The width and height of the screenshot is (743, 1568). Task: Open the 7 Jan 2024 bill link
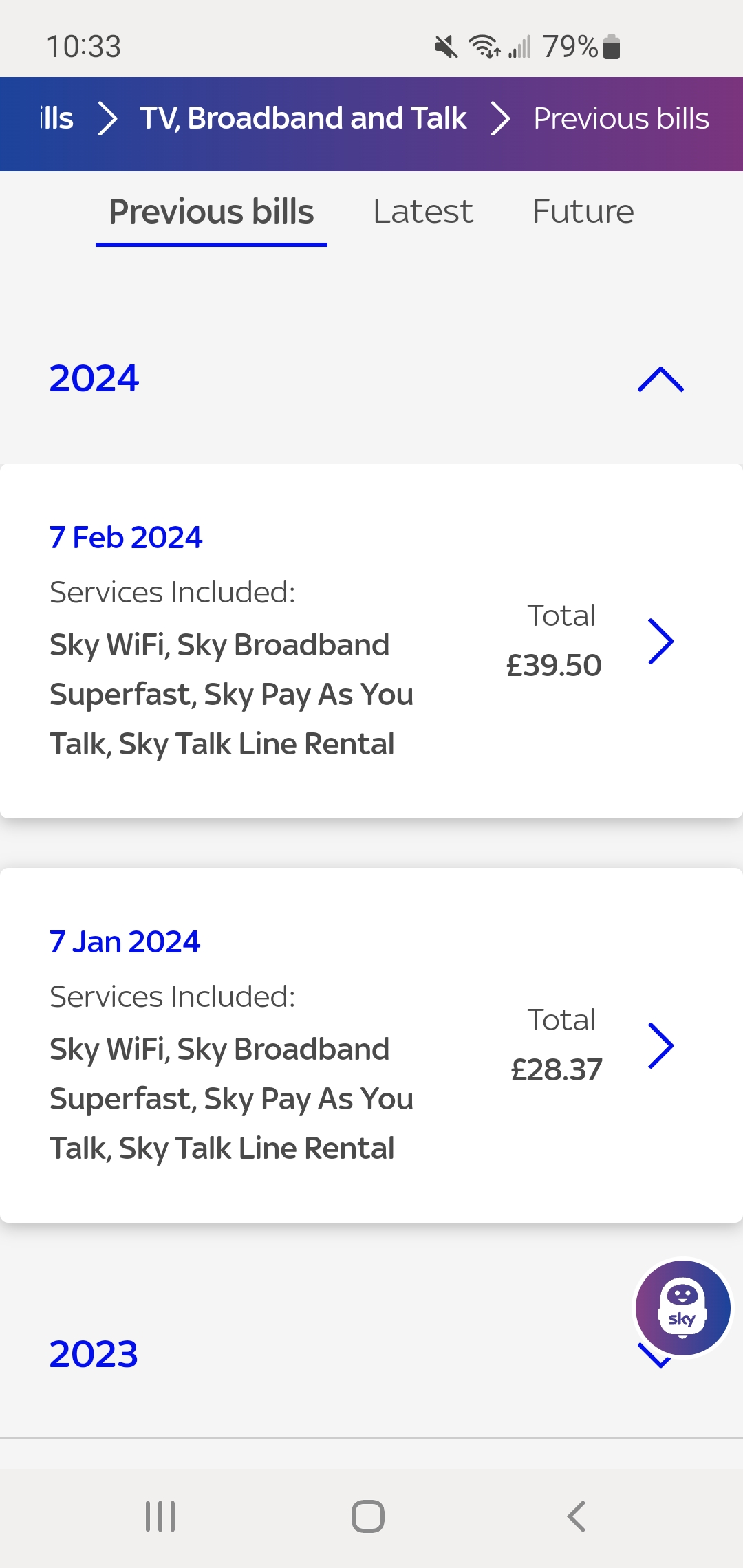pyautogui.click(x=123, y=941)
